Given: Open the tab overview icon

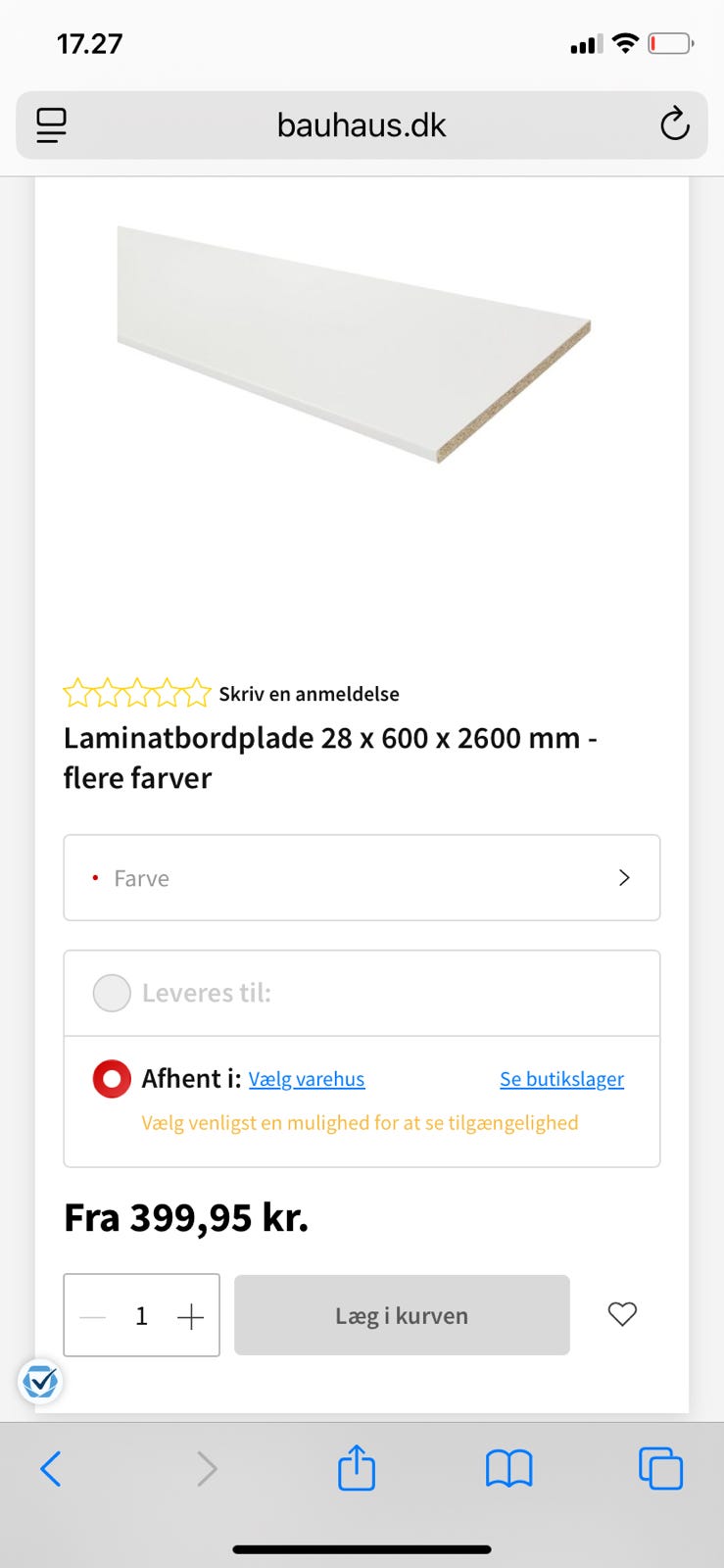Looking at the screenshot, I should point(659,1468).
